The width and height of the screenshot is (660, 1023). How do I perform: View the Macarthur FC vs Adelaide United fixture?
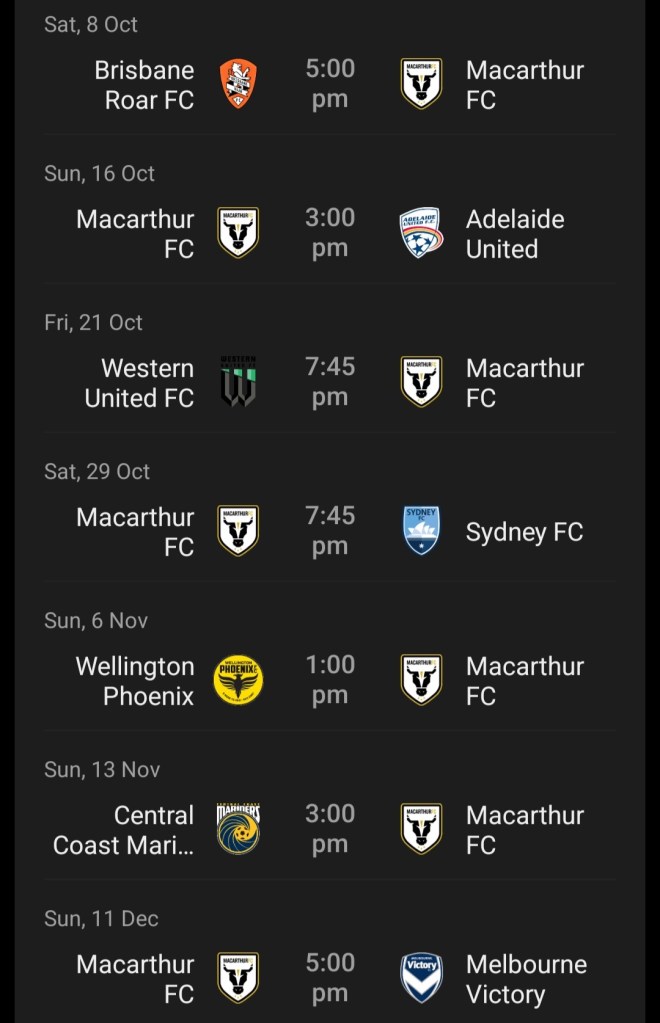[x=330, y=233]
